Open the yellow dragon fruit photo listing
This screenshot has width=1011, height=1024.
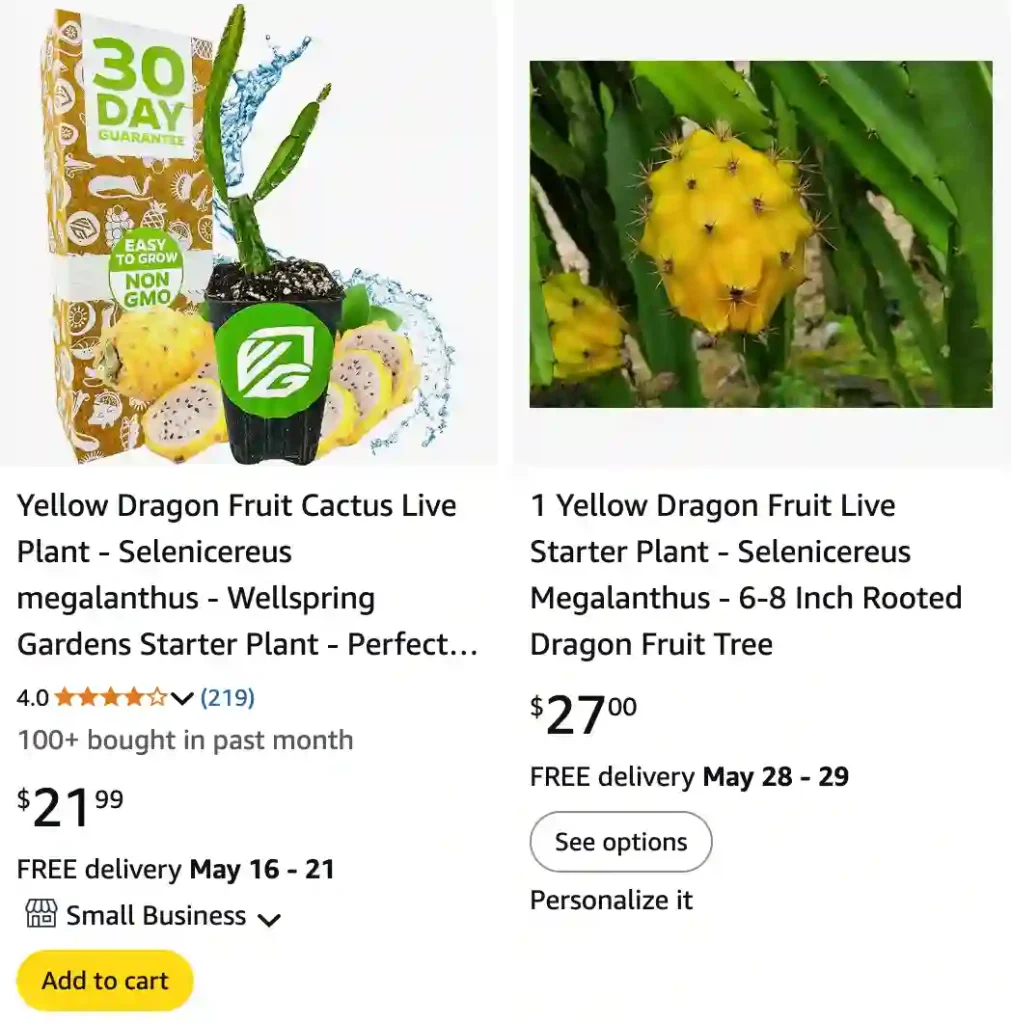[760, 235]
